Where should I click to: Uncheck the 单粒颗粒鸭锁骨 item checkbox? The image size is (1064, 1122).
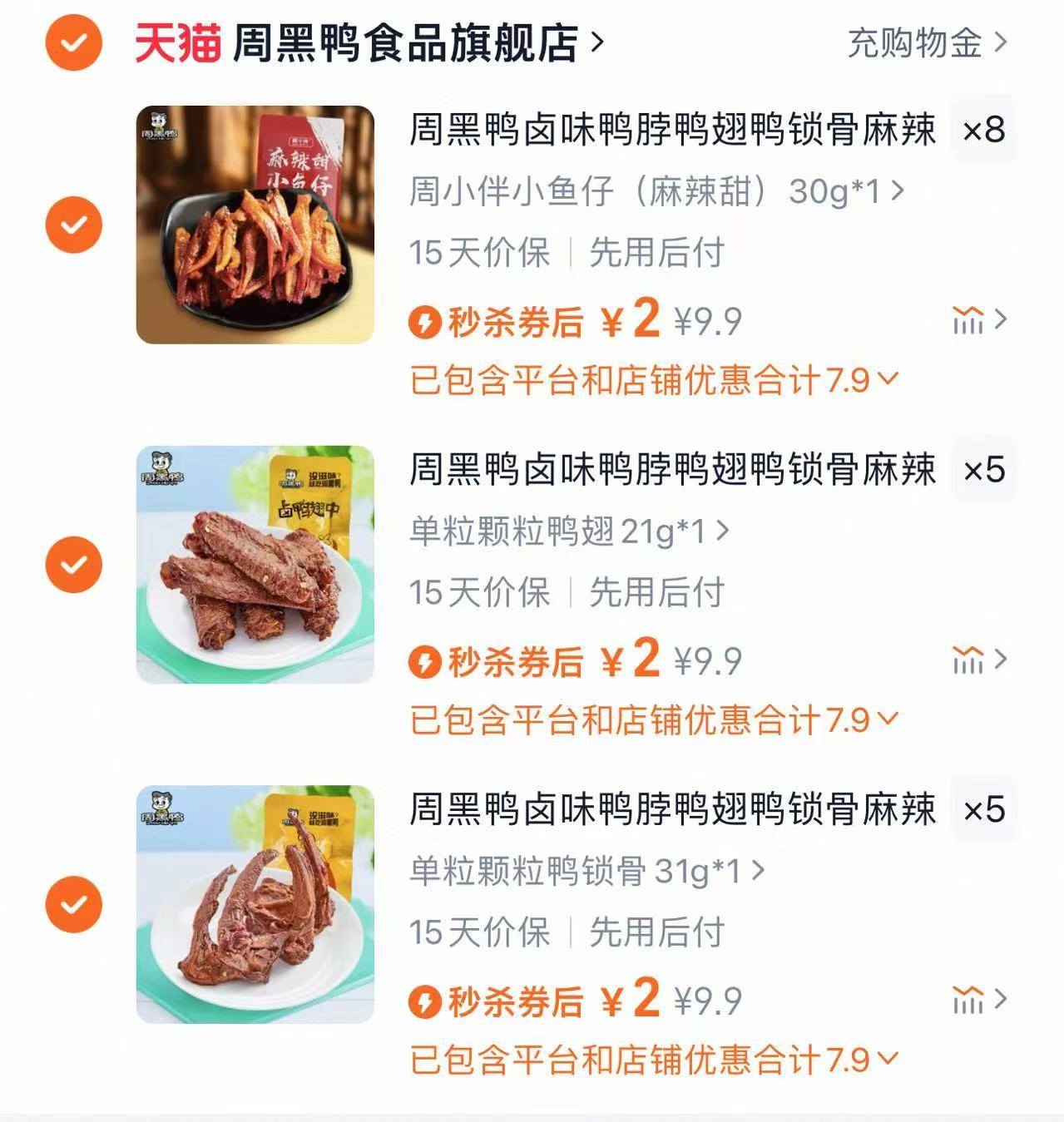(x=73, y=903)
